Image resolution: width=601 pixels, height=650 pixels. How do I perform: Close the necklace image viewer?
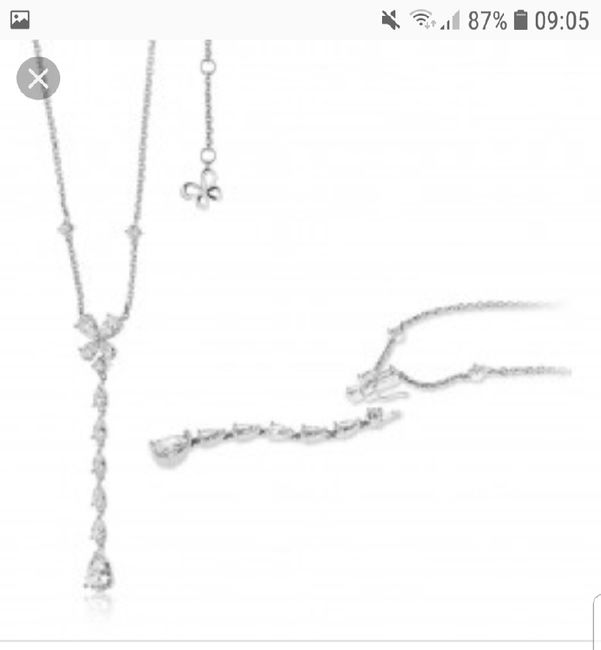pos(38,79)
